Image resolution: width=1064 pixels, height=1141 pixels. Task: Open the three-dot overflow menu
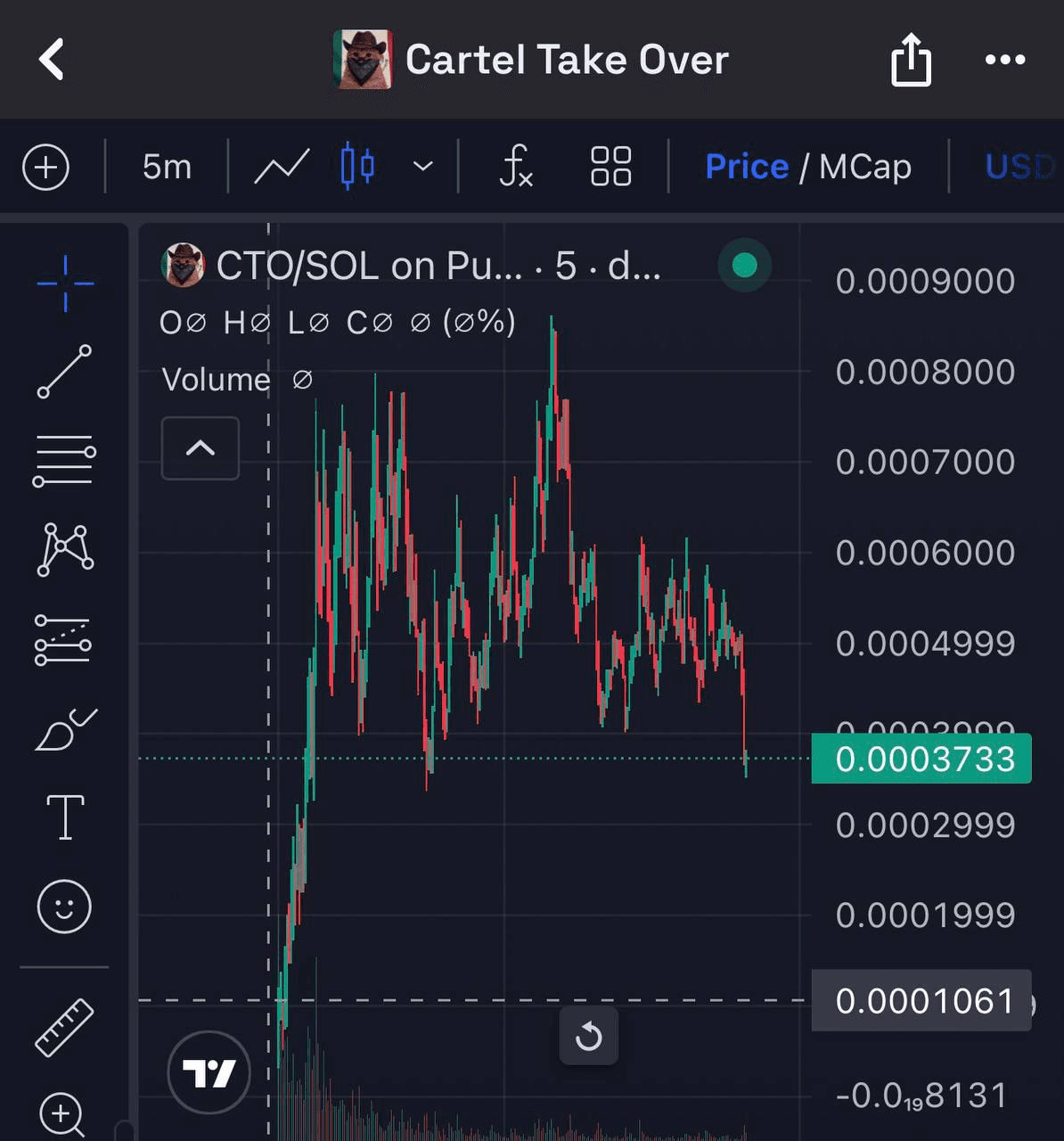tap(1005, 60)
